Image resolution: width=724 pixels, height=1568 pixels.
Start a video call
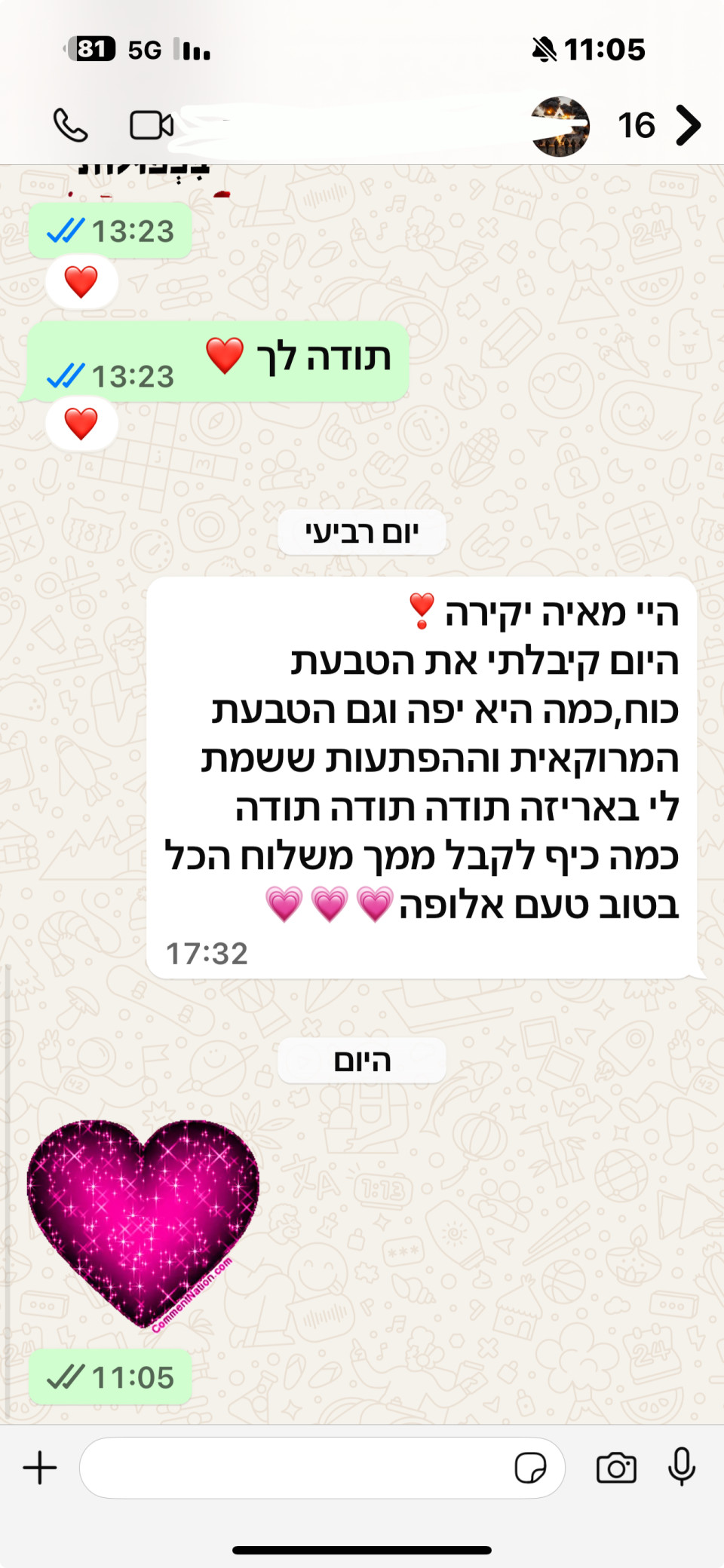[x=151, y=125]
